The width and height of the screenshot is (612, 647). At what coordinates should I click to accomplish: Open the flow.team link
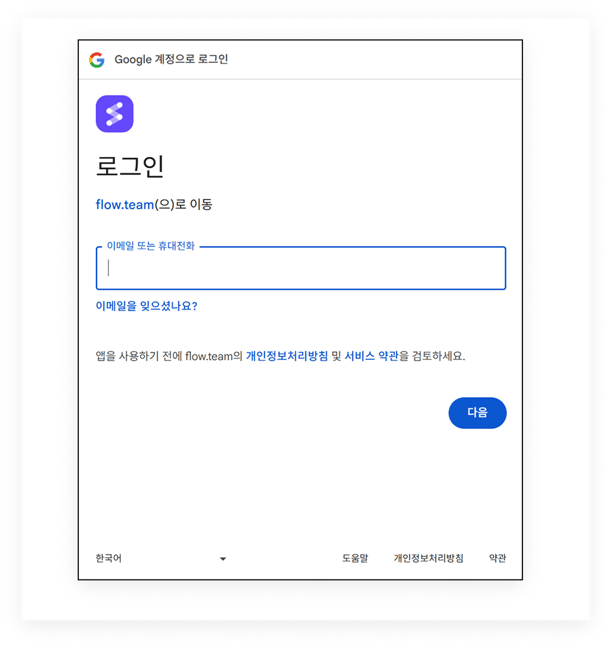pos(124,204)
